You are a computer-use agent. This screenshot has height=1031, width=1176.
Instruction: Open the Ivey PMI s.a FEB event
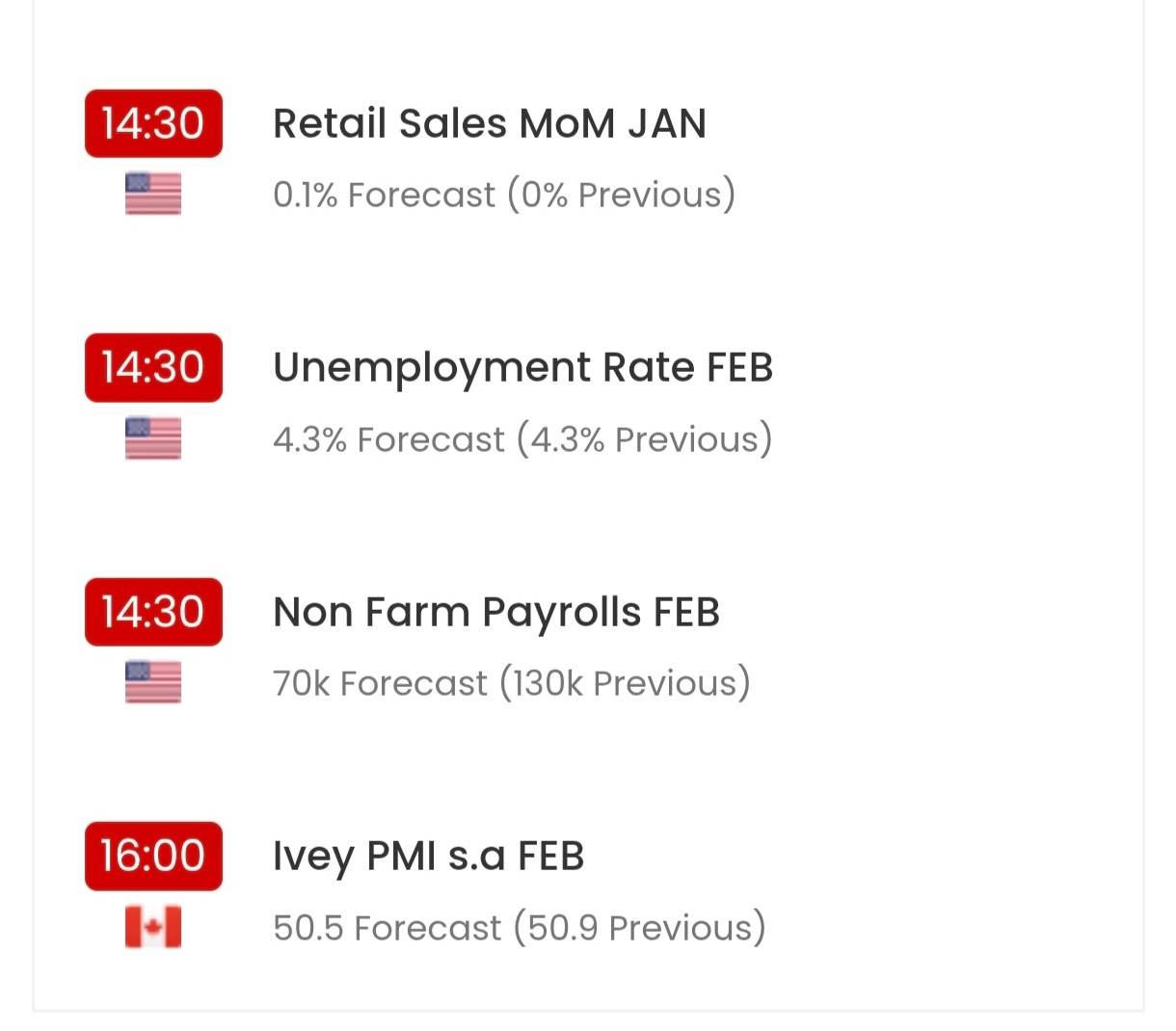(x=428, y=857)
